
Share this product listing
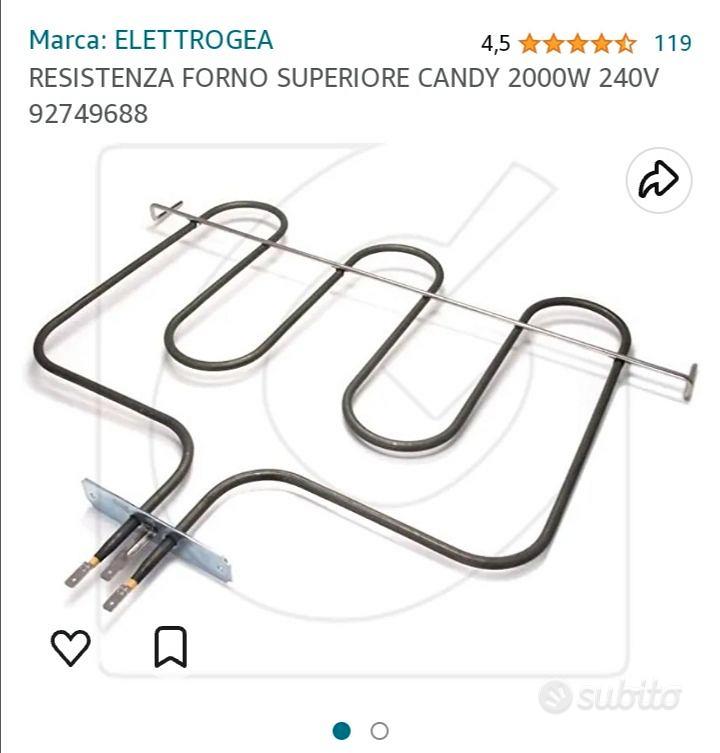(659, 181)
